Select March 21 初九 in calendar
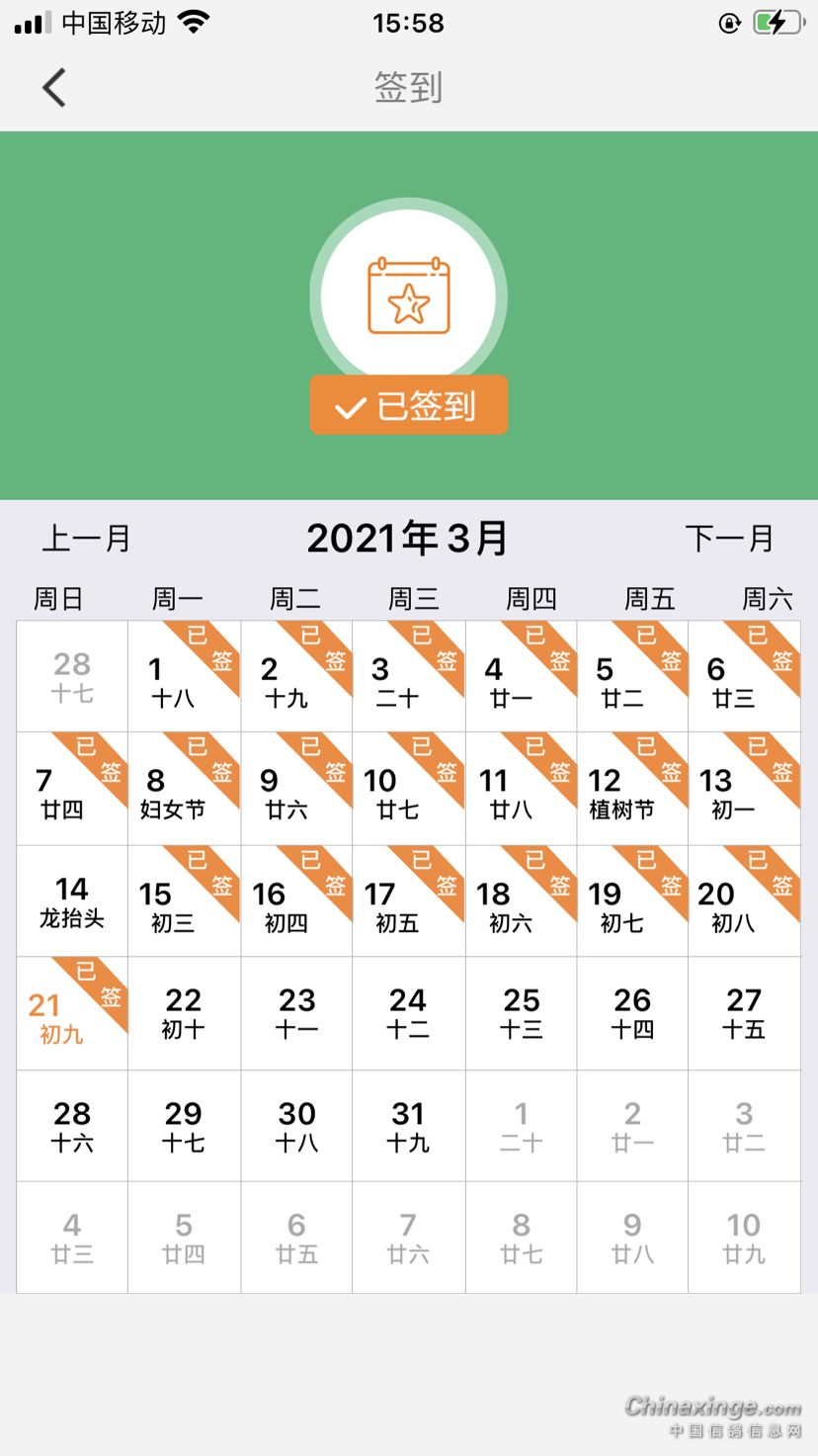 (x=71, y=1014)
